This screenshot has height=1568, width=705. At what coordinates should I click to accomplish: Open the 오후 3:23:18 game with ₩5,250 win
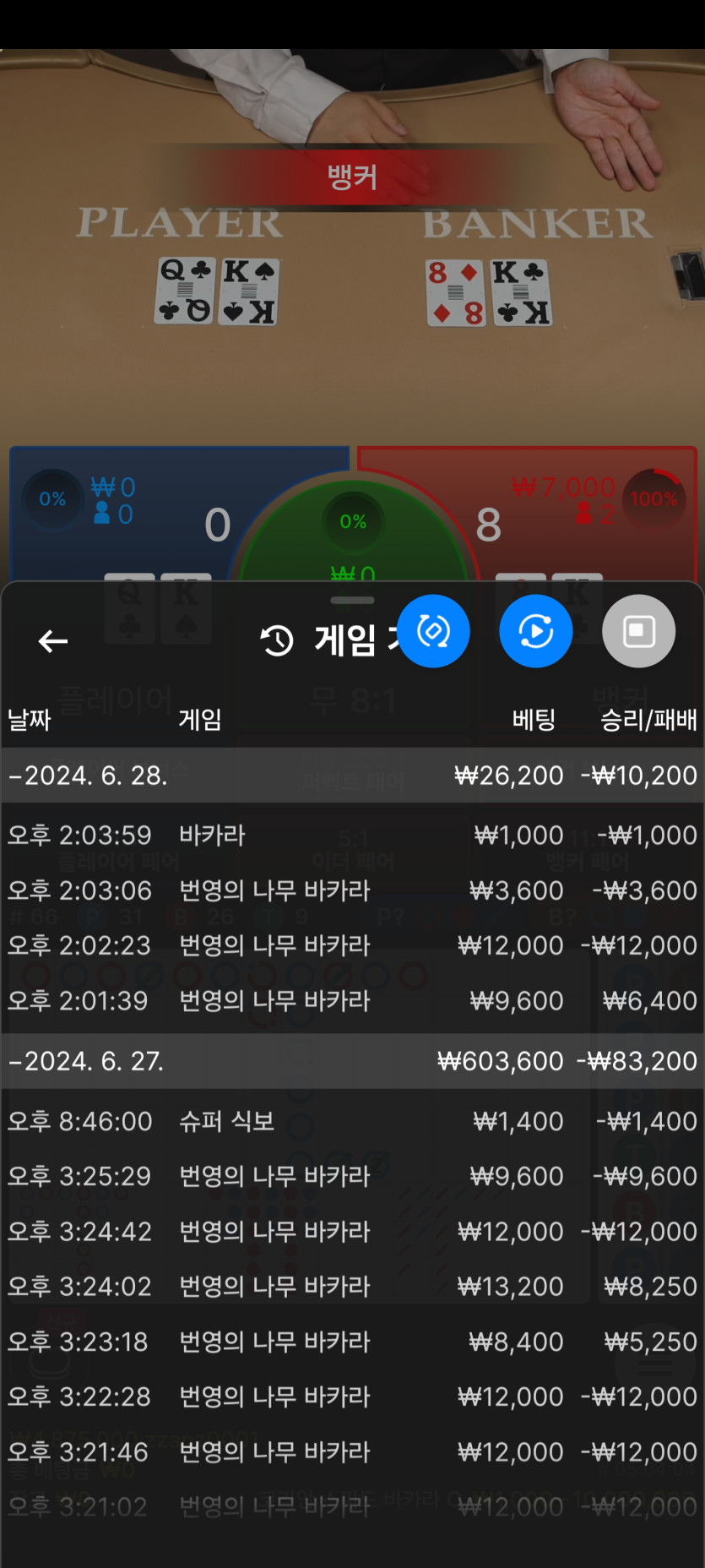pyautogui.click(x=352, y=1342)
